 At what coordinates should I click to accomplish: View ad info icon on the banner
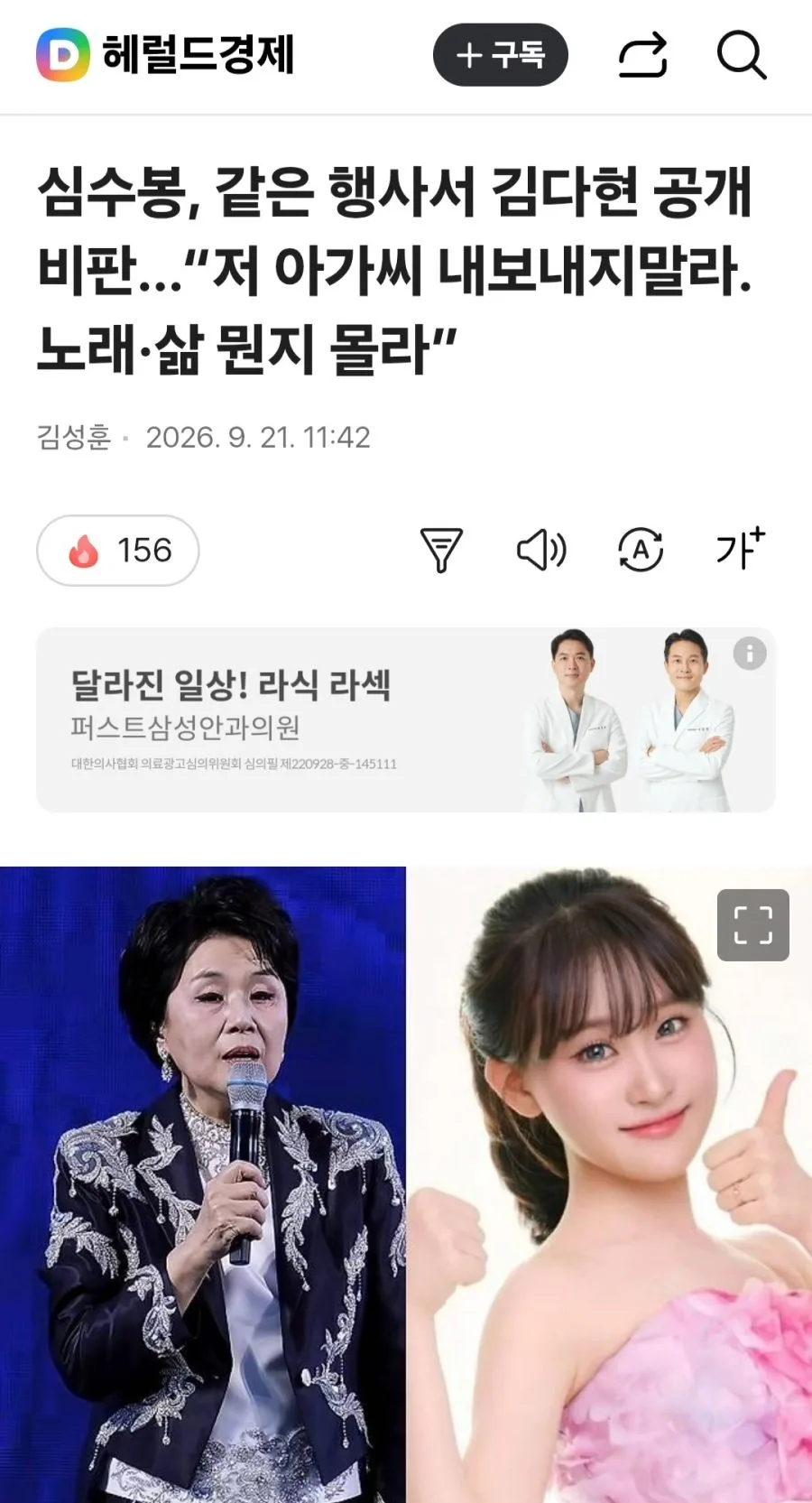[x=750, y=653]
